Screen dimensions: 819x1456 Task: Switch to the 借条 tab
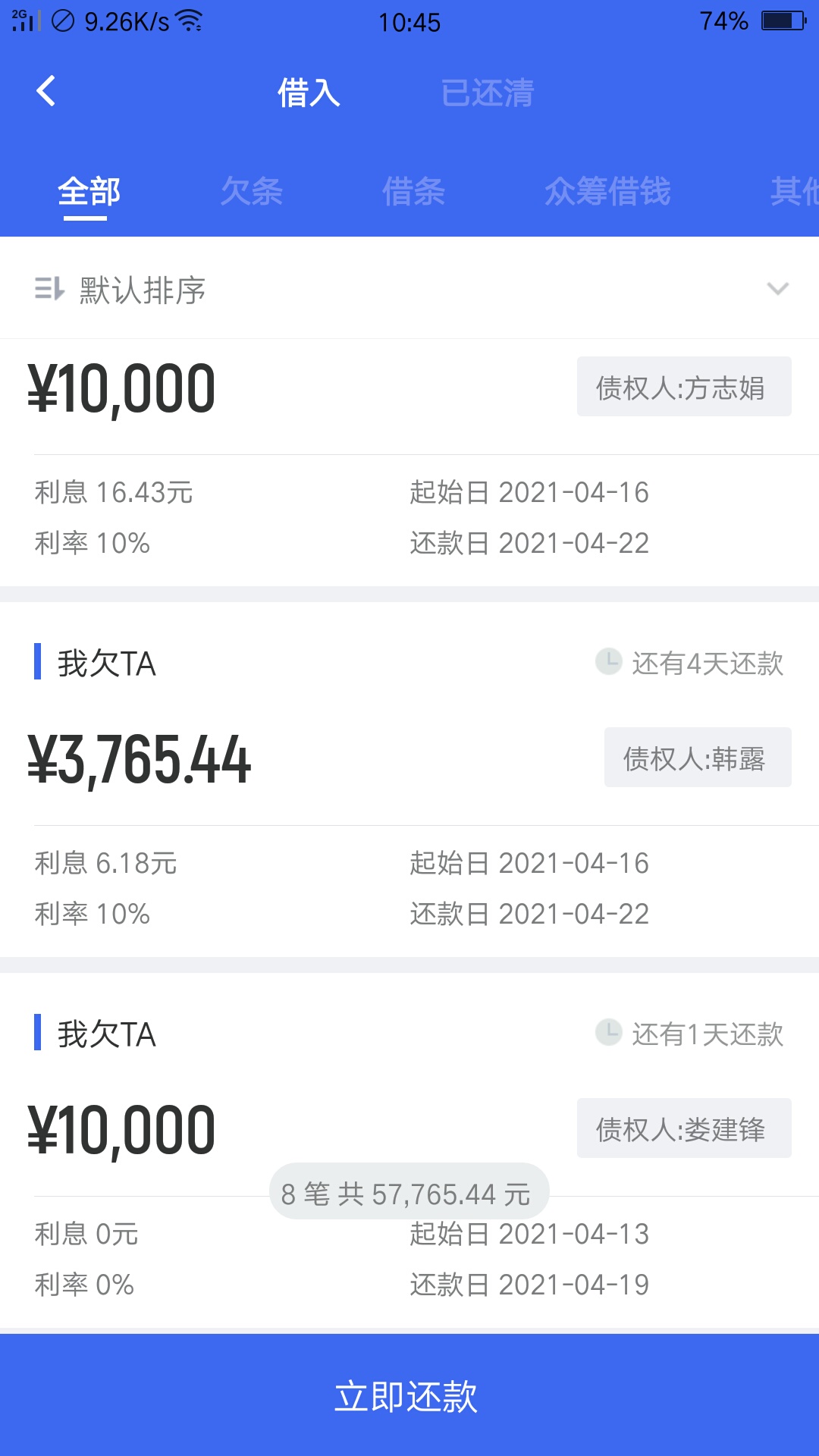(x=413, y=191)
